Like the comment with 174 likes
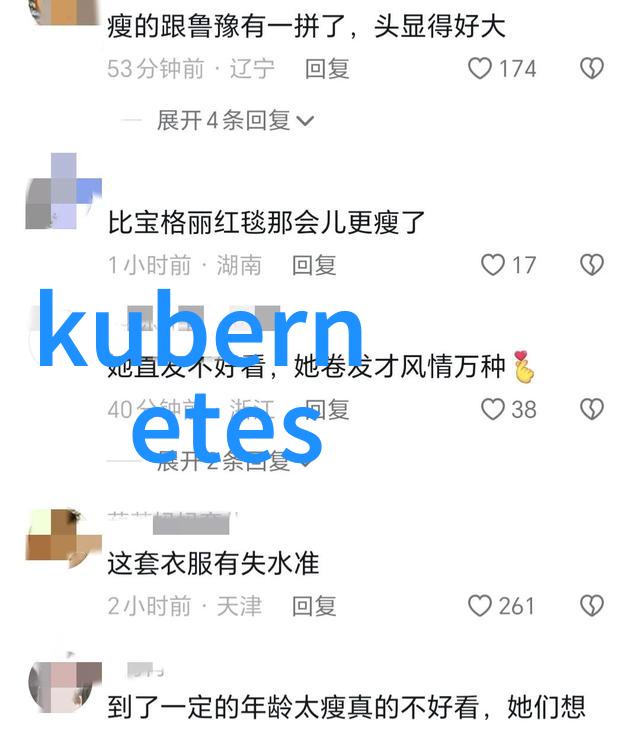640x732 pixels. [481, 68]
